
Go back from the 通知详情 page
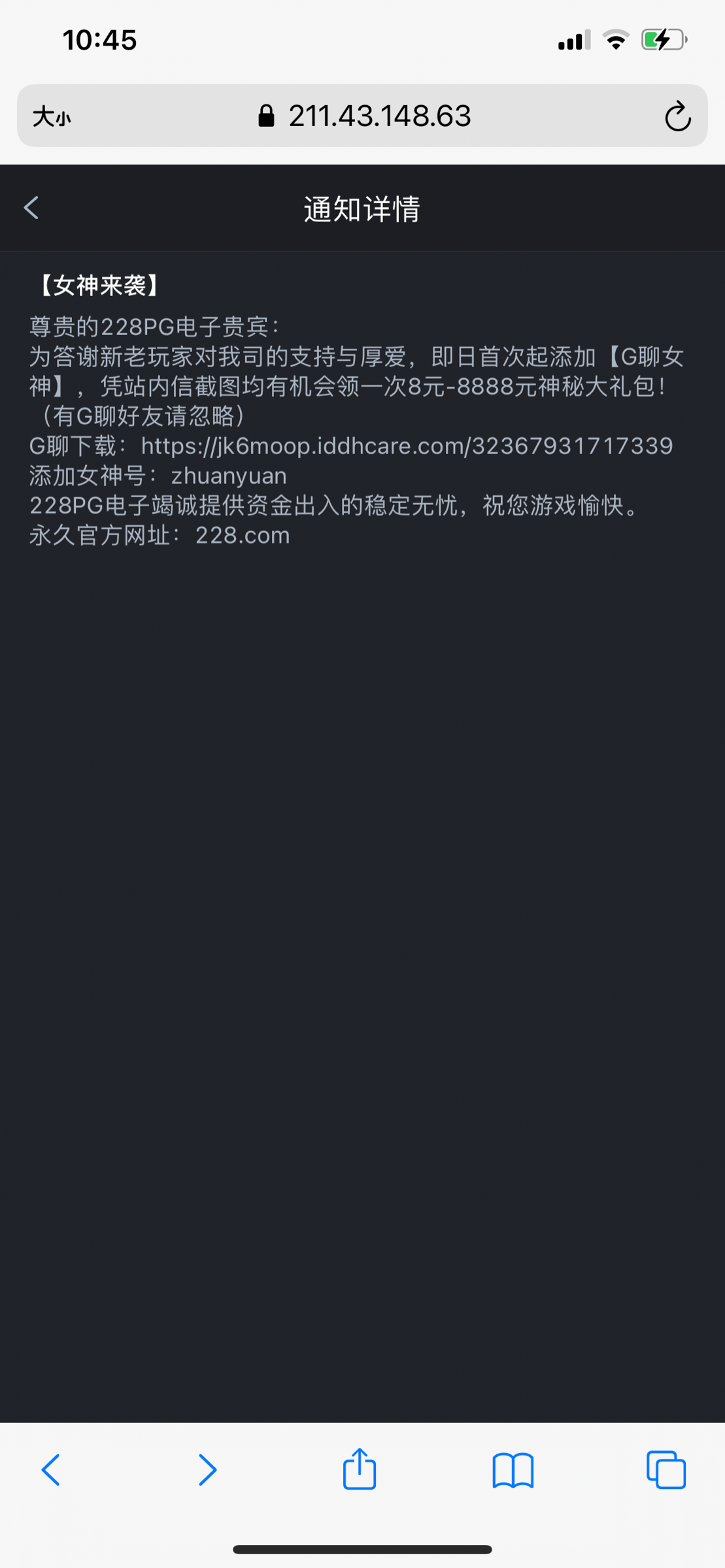31,208
